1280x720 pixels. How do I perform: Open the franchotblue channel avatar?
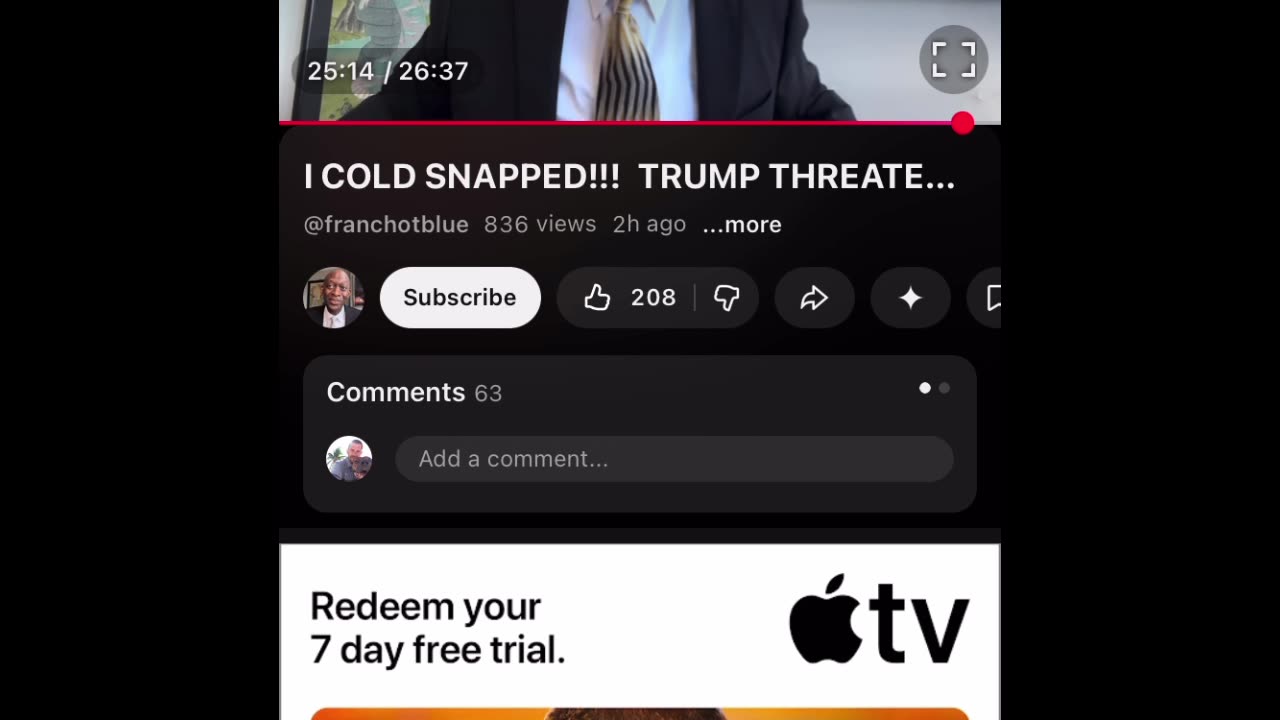coord(333,297)
